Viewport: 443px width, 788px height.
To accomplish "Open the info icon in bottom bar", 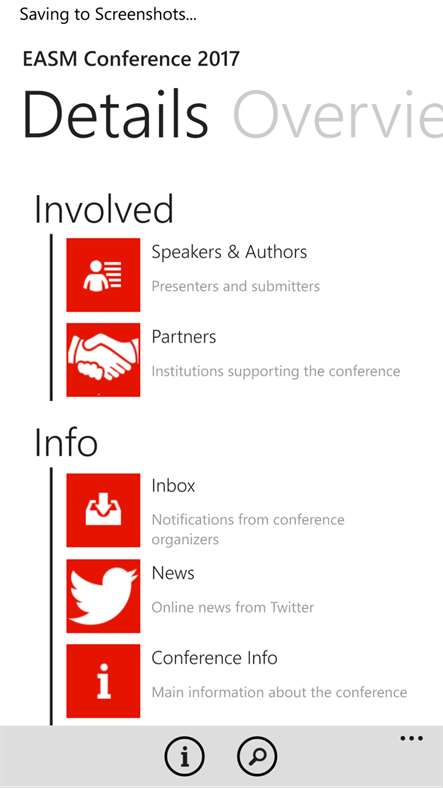I will point(184,756).
